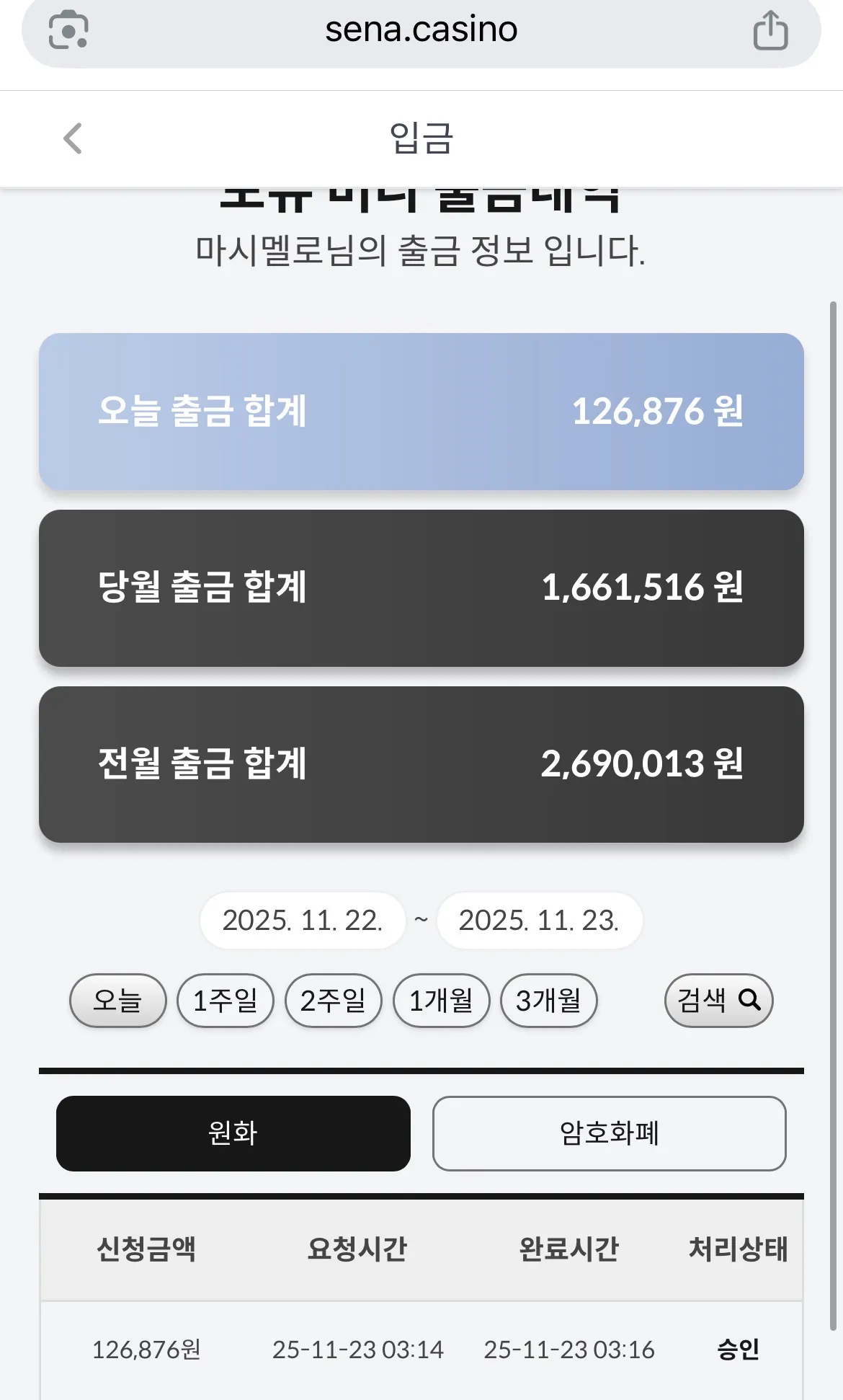Open the browser share icon
This screenshot has width=843, height=1400.
pos(770,30)
